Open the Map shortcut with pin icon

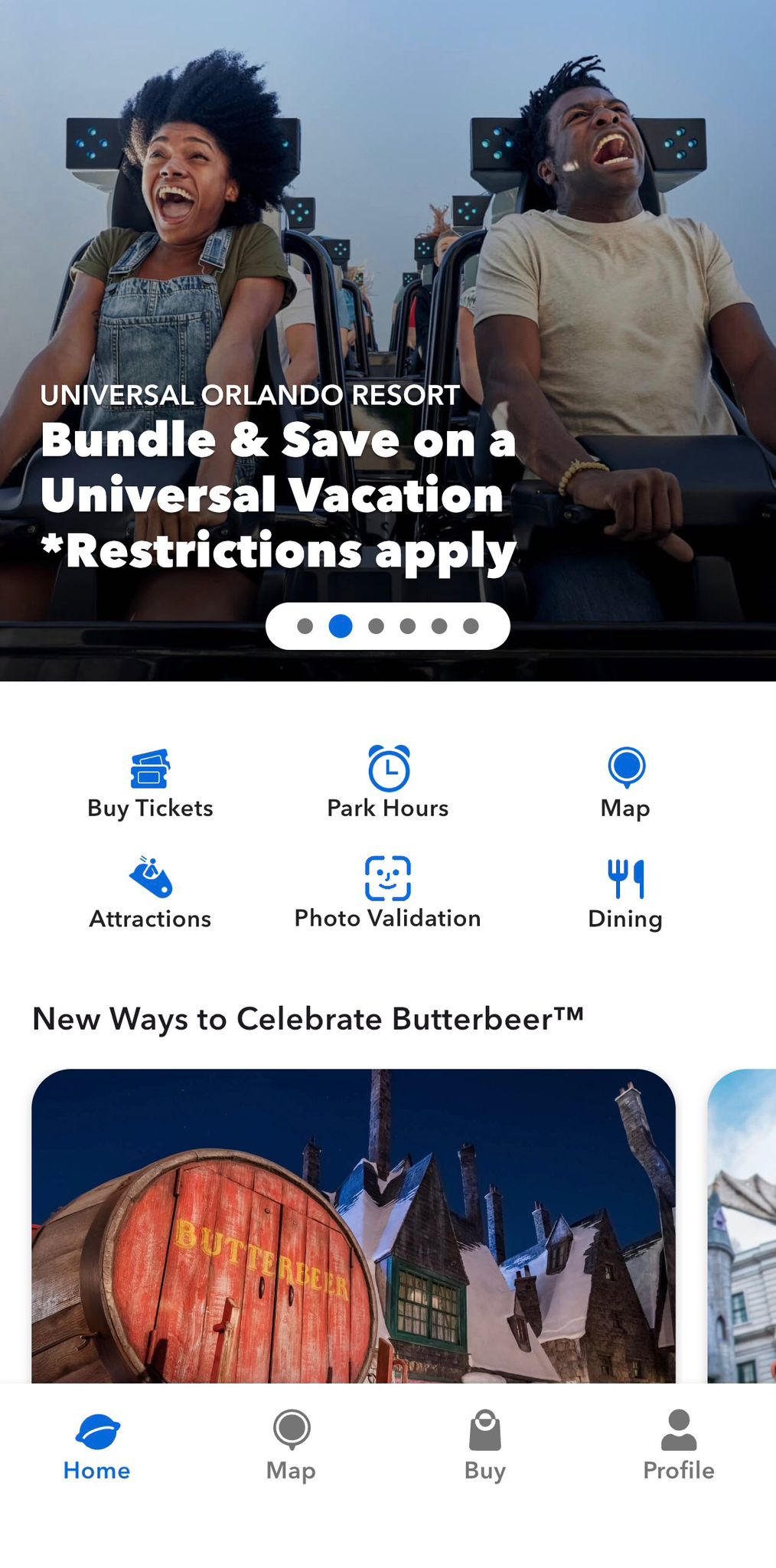625,784
